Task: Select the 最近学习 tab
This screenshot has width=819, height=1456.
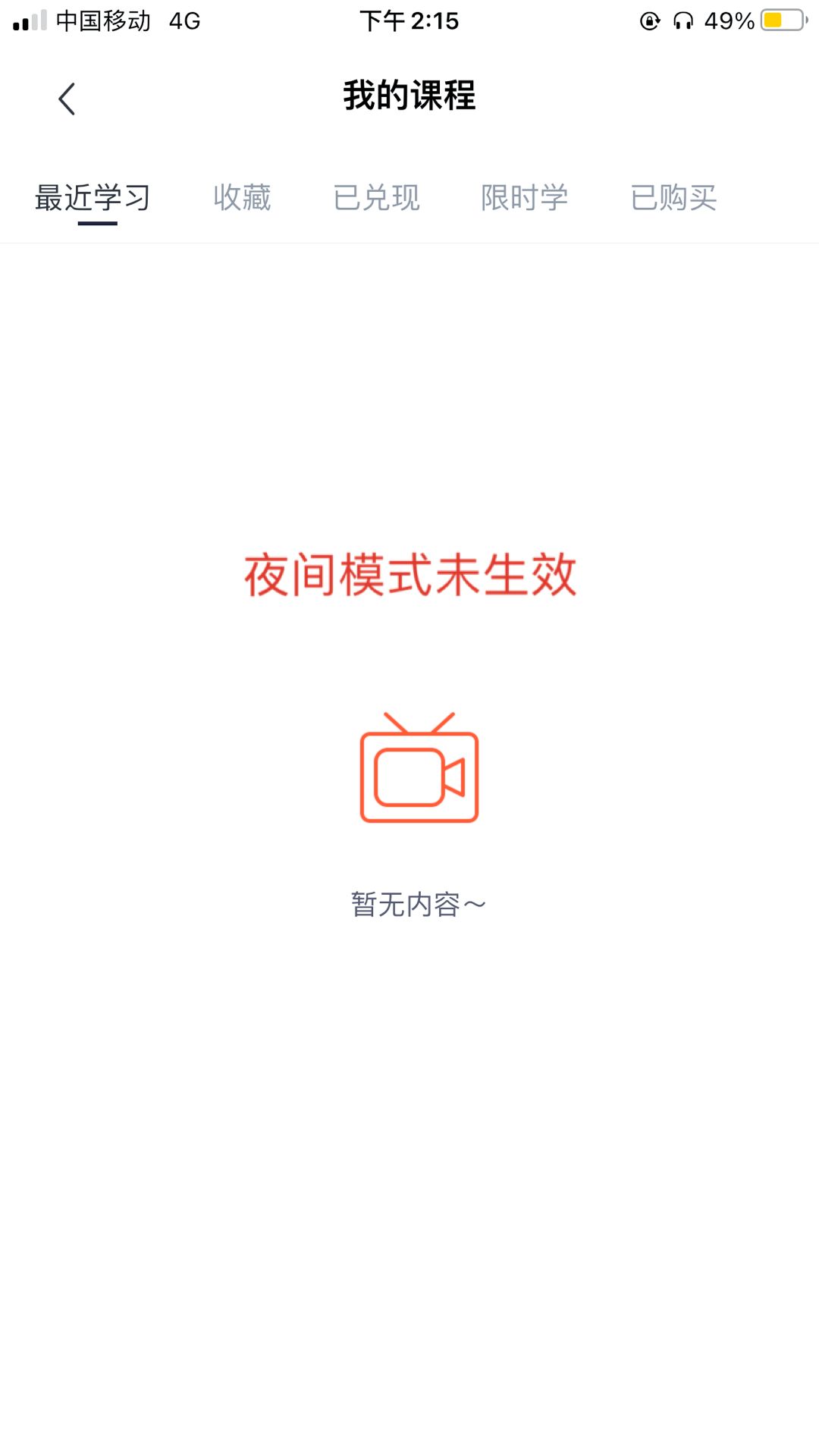Action: (93, 198)
